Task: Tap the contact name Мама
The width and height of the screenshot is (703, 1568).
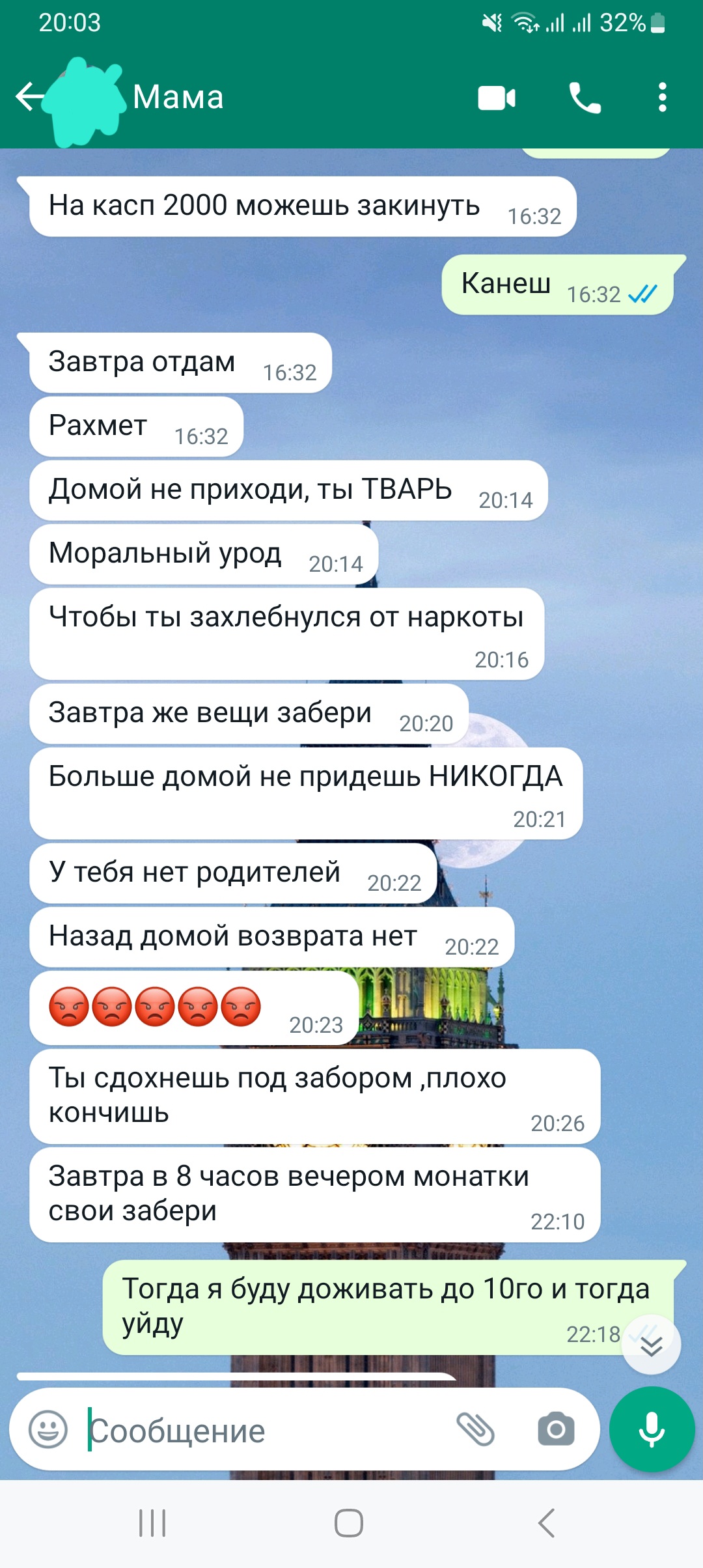Action: [x=179, y=98]
